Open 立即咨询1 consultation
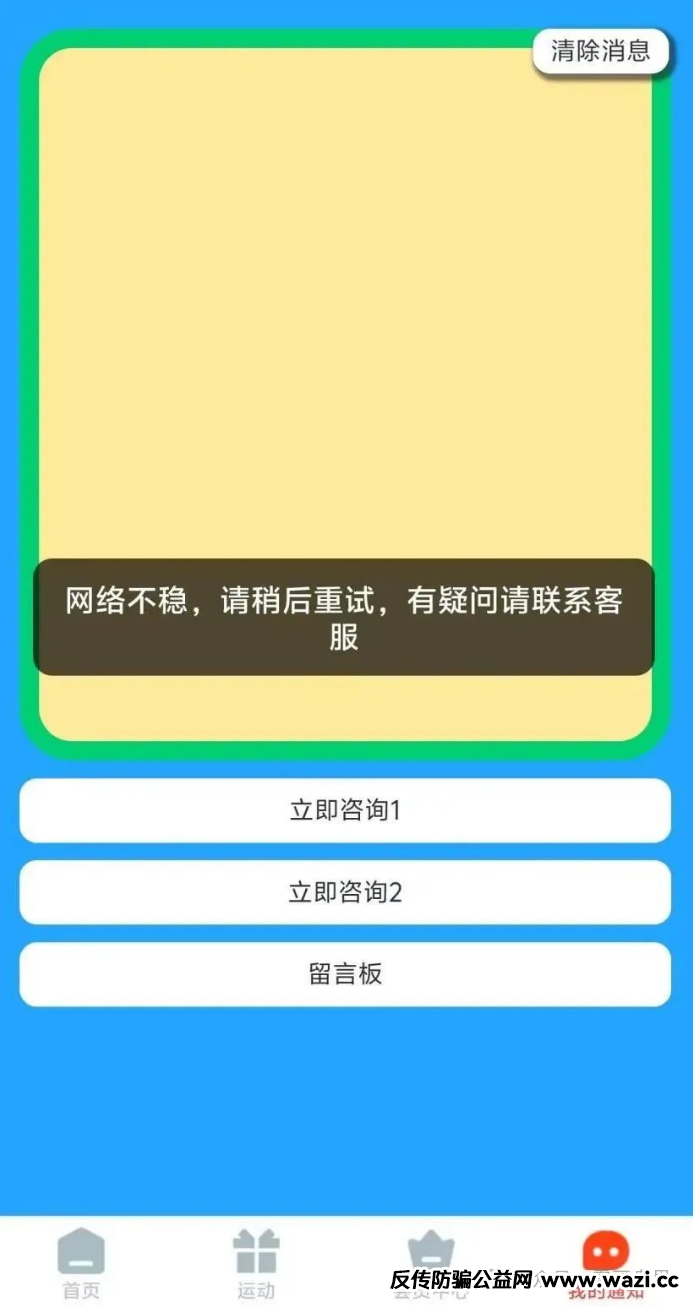This screenshot has width=693, height=1307. pos(345,810)
